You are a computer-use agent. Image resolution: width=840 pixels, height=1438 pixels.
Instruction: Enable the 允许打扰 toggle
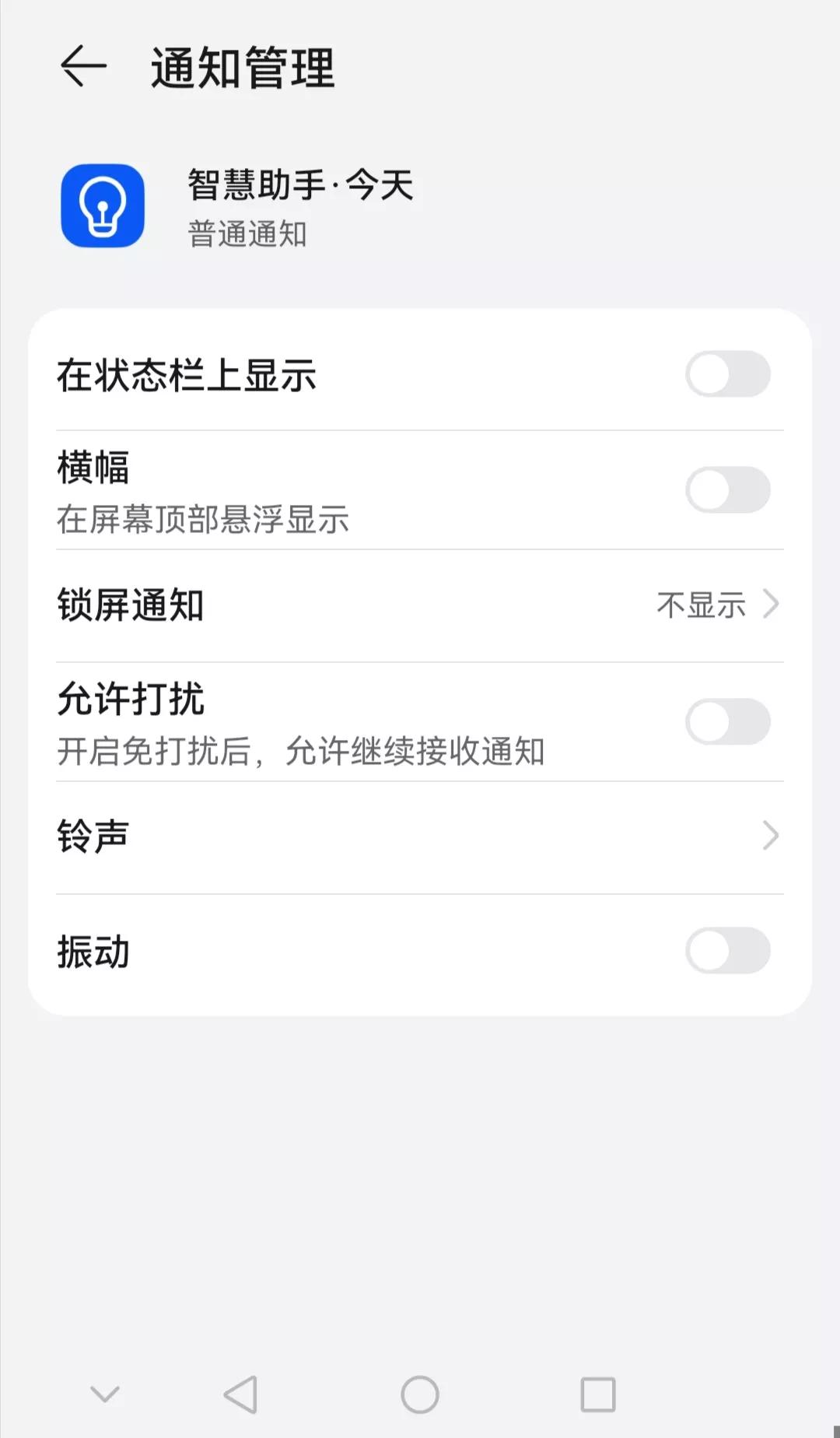[728, 722]
